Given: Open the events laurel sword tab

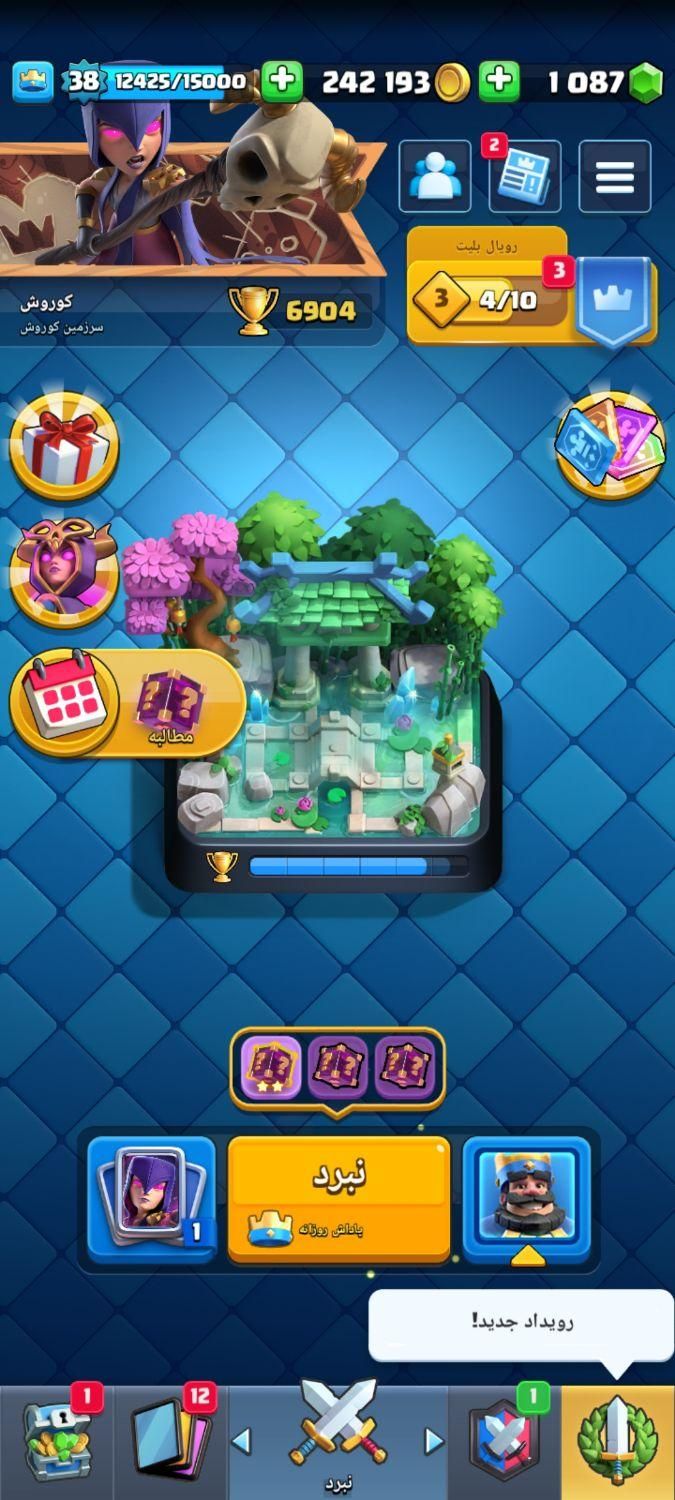Looking at the screenshot, I should click(617, 1440).
